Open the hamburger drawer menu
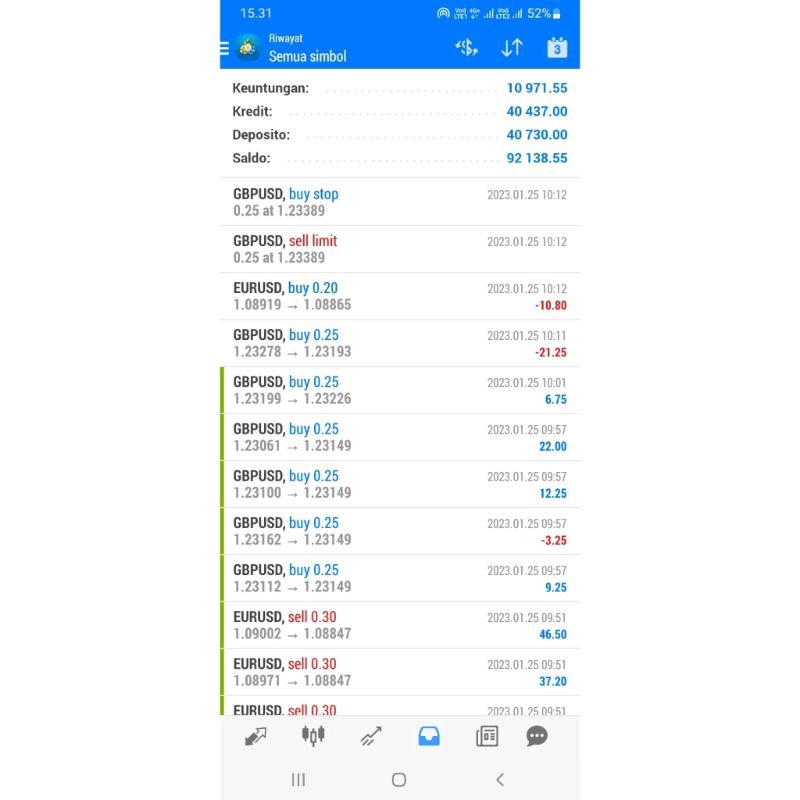The height and width of the screenshot is (800, 800). [225, 47]
